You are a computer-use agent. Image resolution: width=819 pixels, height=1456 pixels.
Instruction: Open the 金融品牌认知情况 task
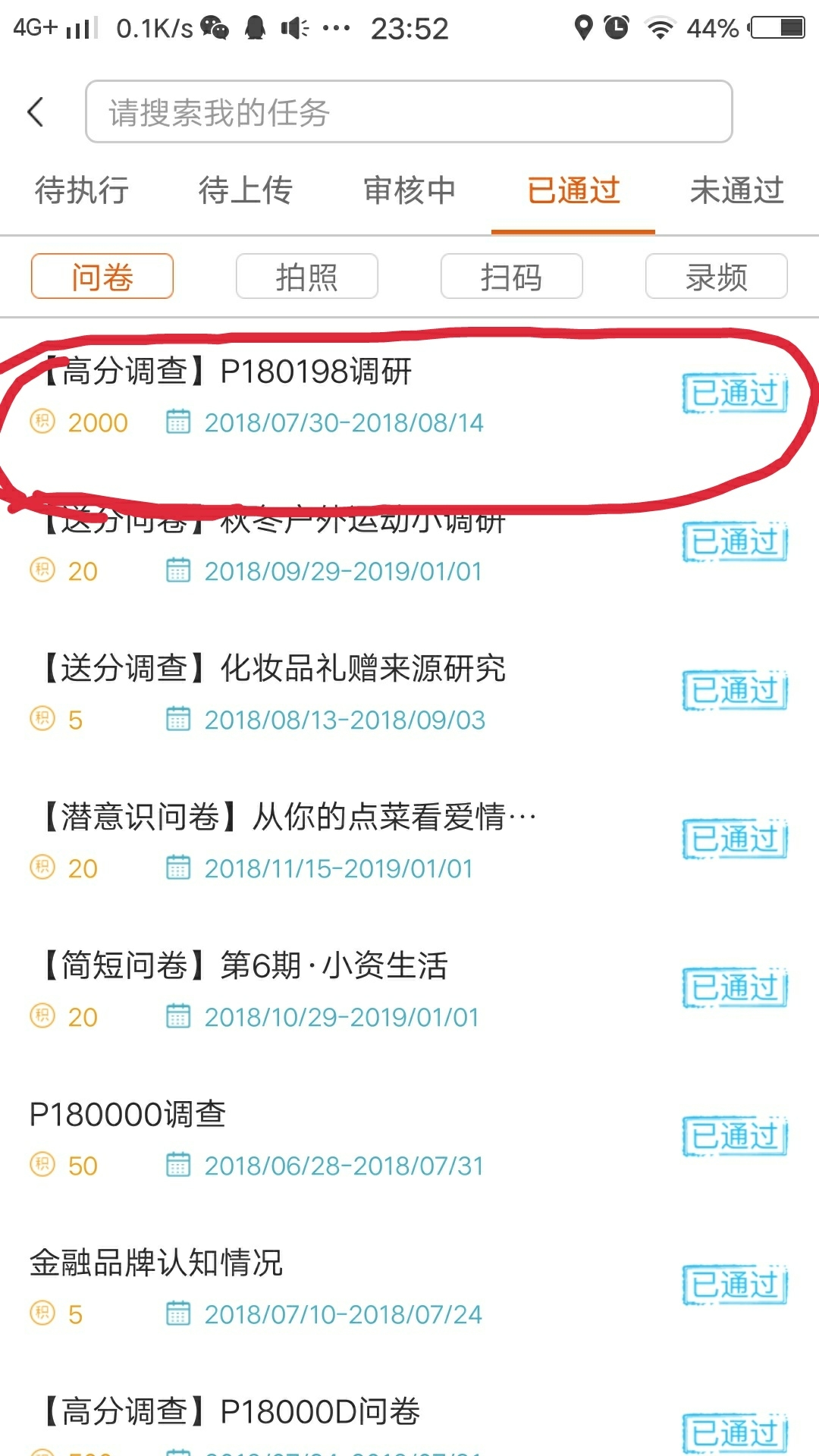tap(409, 1288)
